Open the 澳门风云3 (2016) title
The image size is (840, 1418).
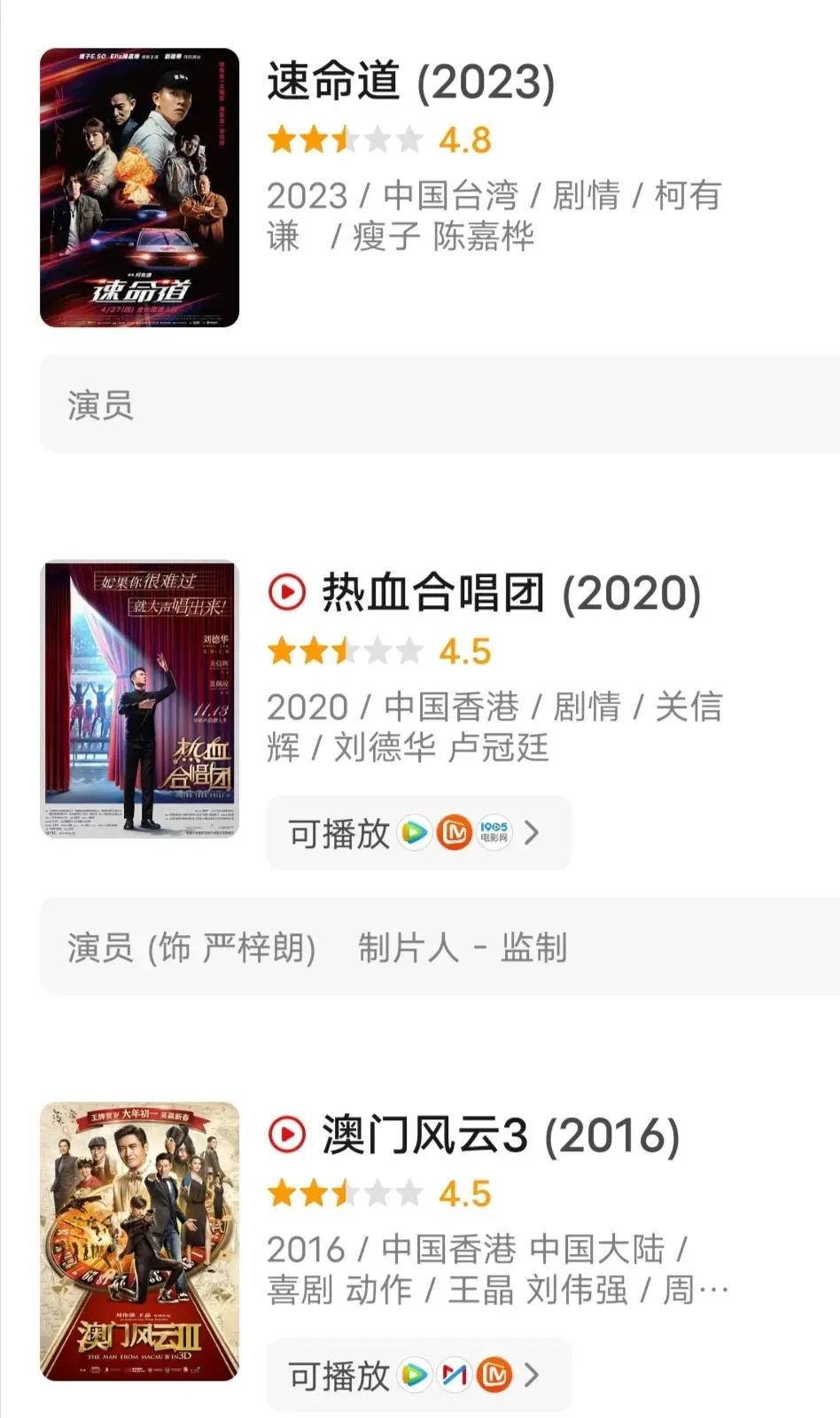pos(500,1135)
